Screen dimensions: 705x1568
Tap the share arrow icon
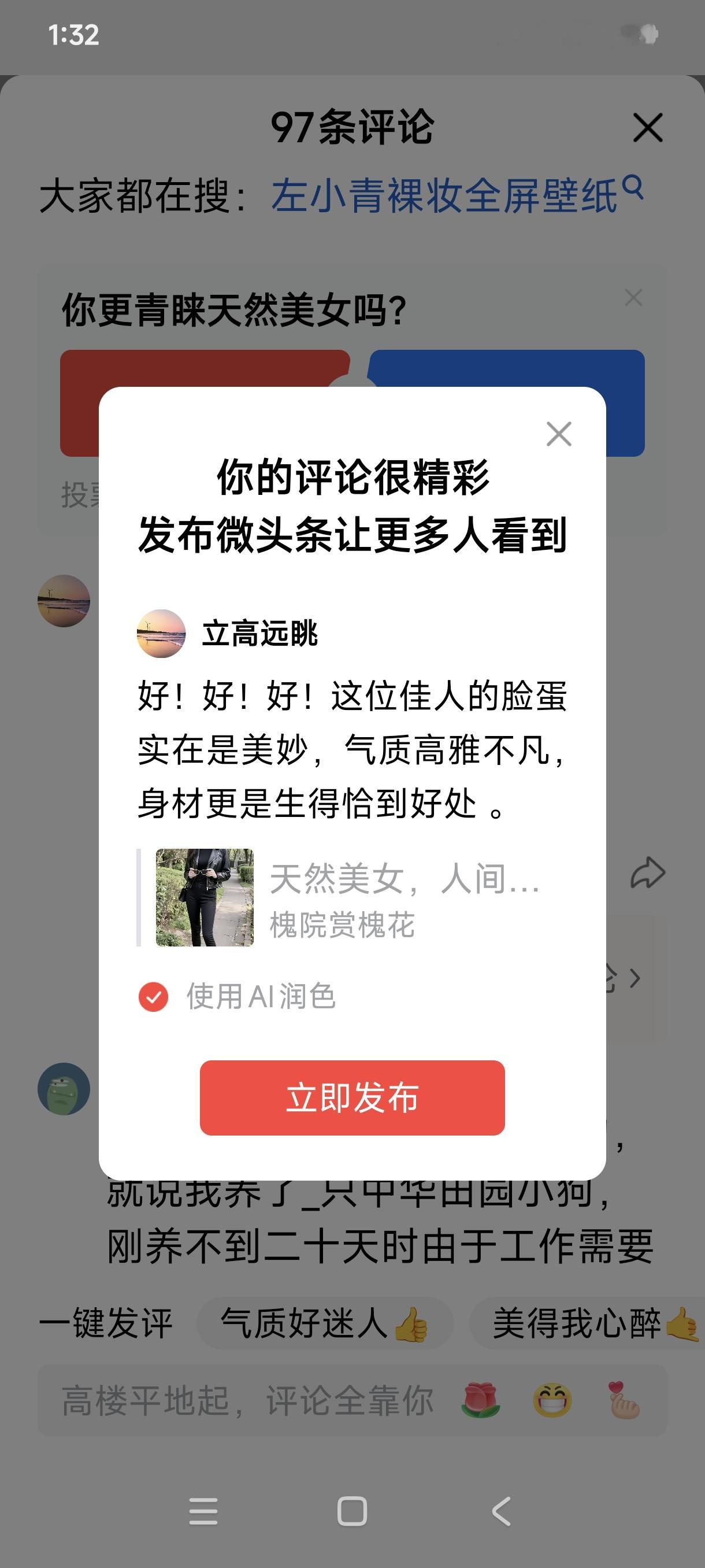pos(647,872)
